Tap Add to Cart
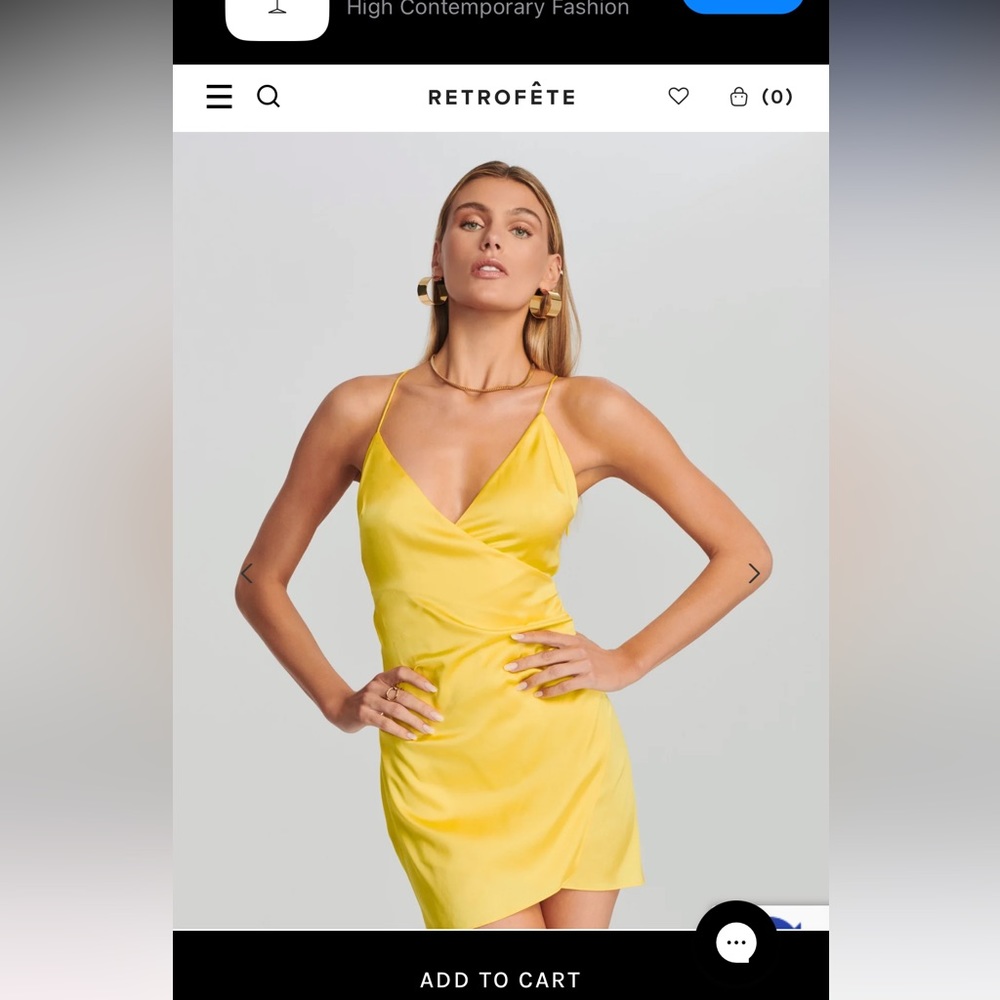This screenshot has height=1000, width=1000. pos(500,979)
